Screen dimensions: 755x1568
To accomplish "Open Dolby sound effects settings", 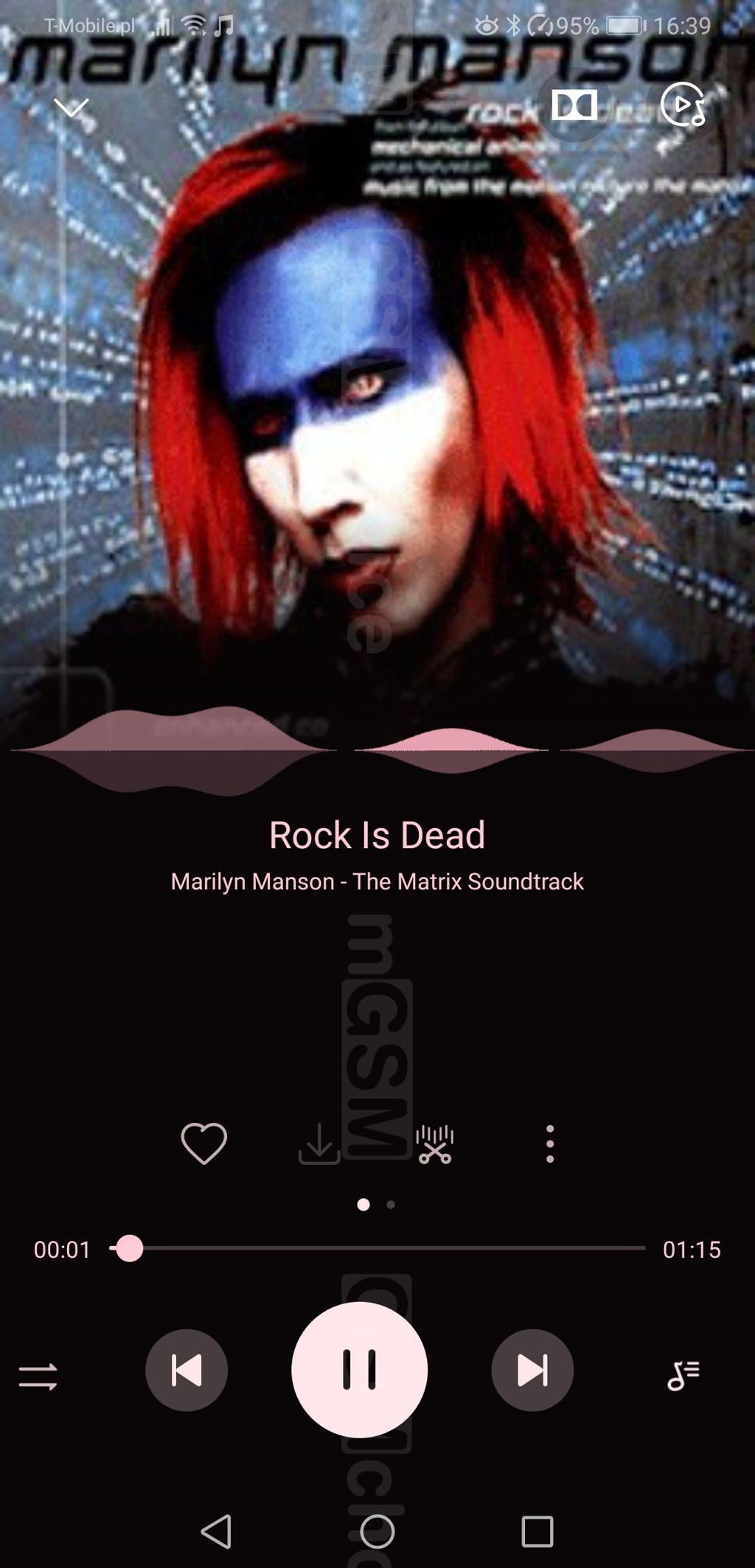I will click(574, 105).
